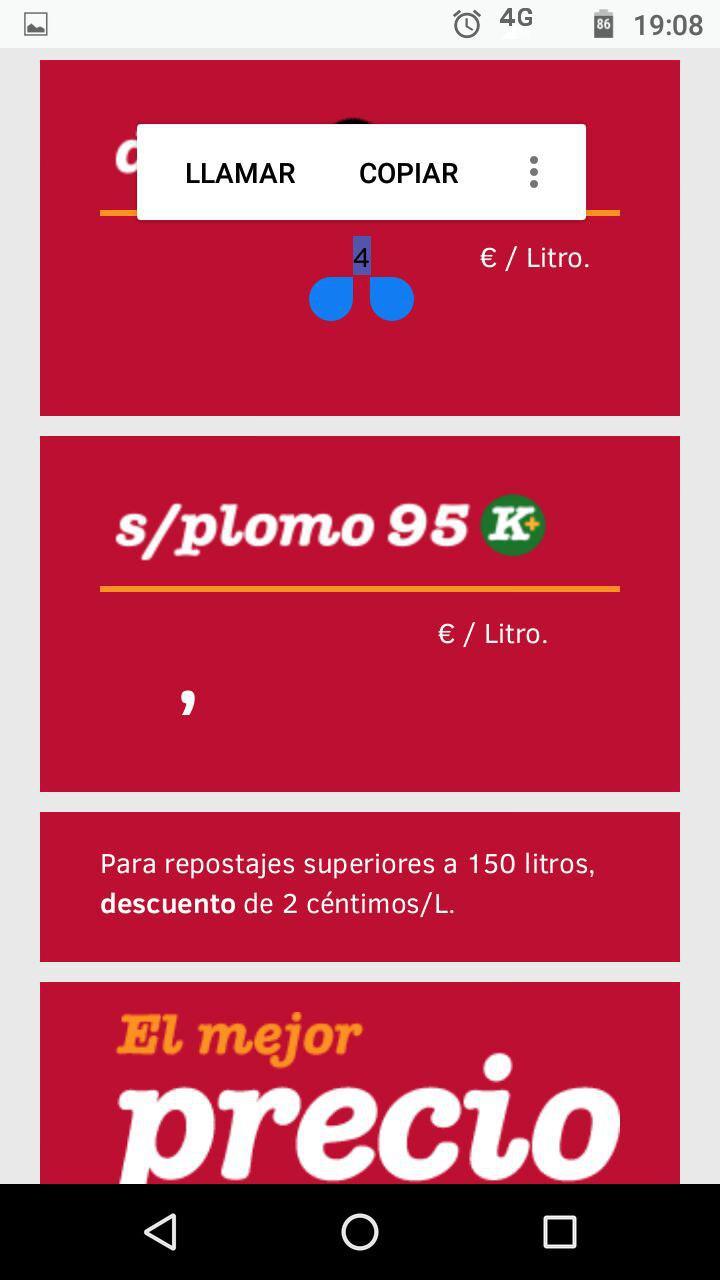Return to the home screen
Screen dimensions: 720x1280
[x=360, y=1231]
